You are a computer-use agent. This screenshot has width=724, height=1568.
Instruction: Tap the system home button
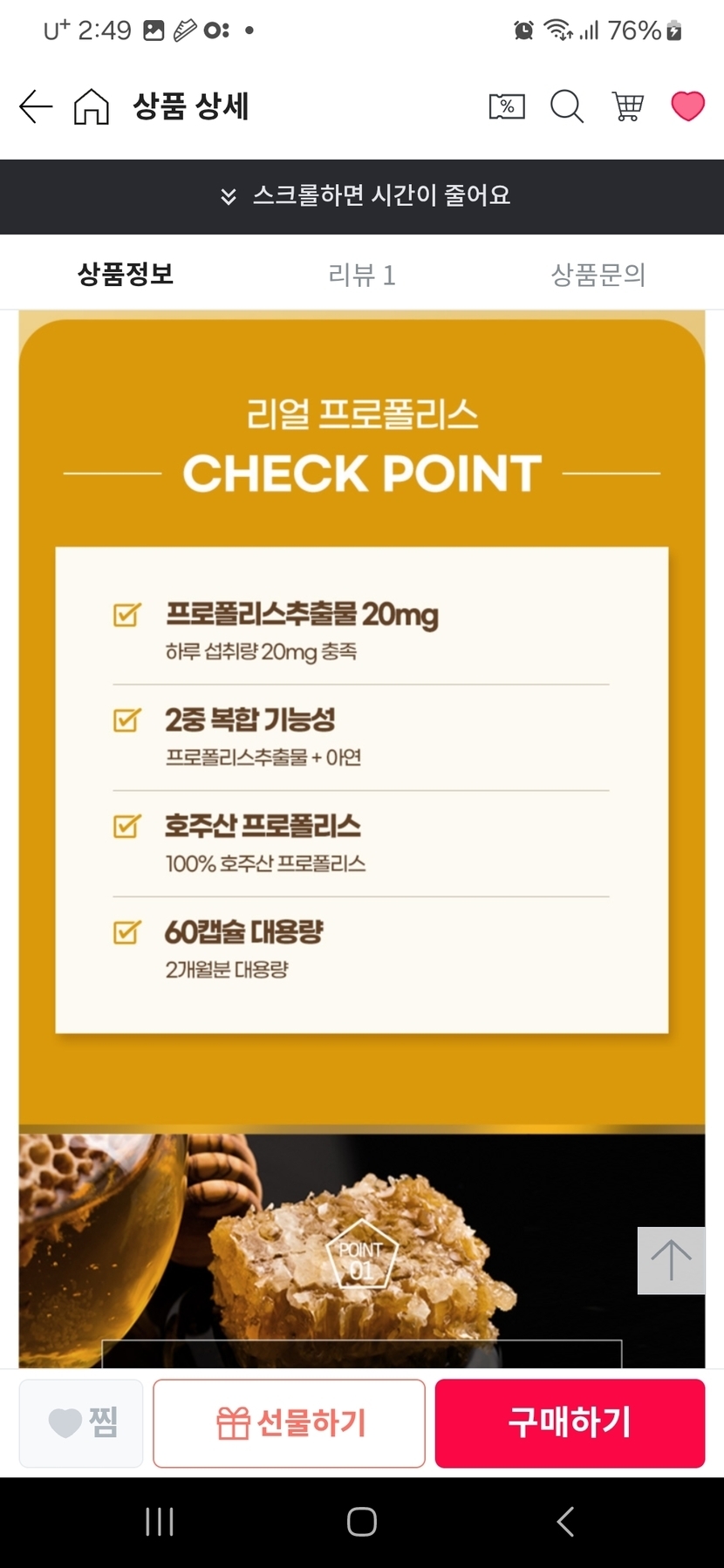coord(362,1522)
